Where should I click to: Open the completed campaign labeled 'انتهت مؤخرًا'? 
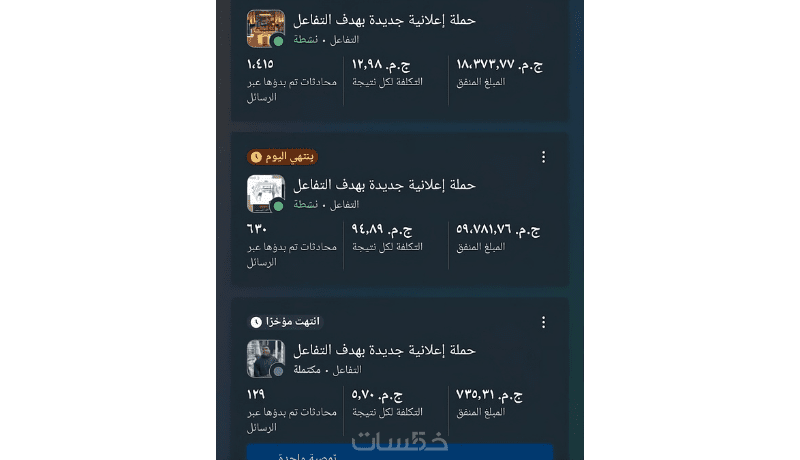[x=384, y=350]
